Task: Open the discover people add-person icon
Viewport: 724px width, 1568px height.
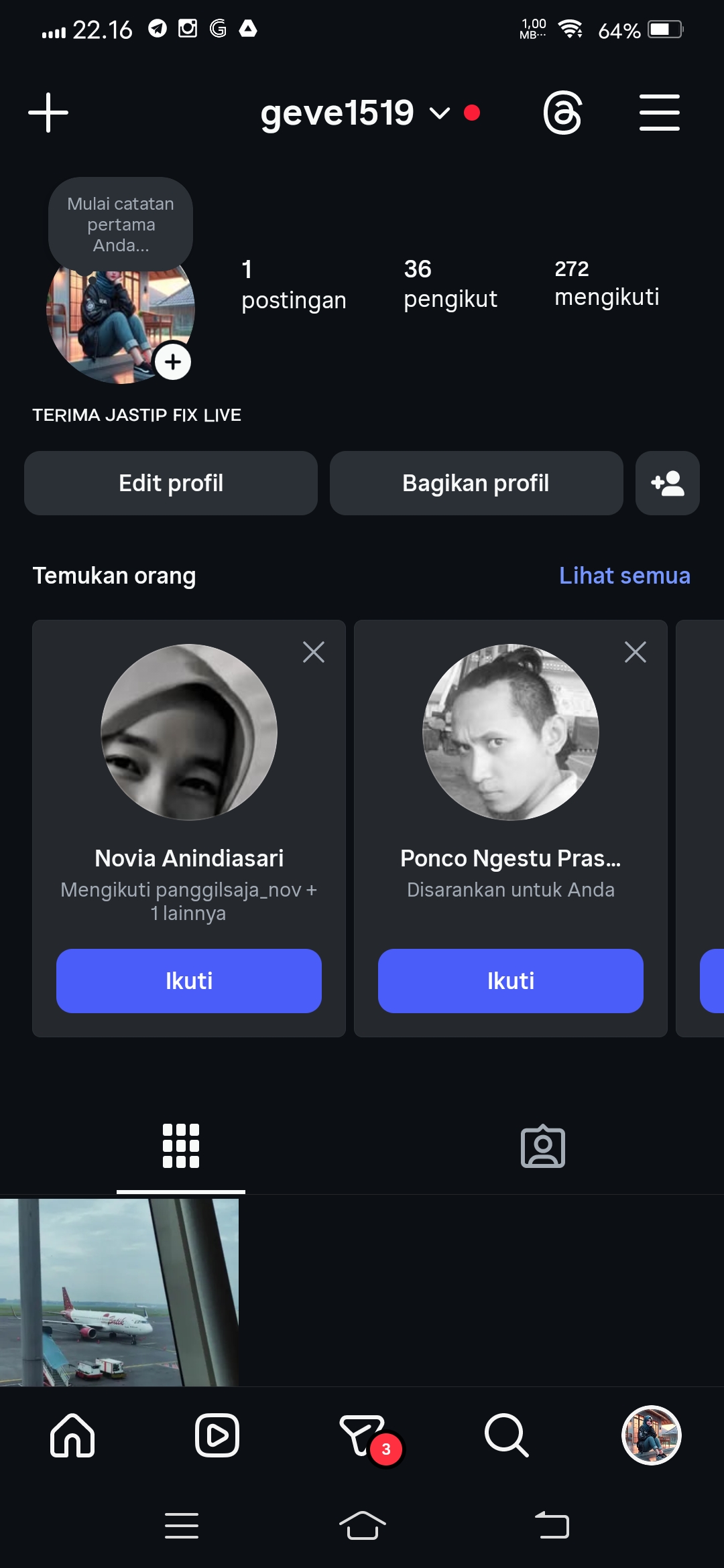Action: (667, 483)
